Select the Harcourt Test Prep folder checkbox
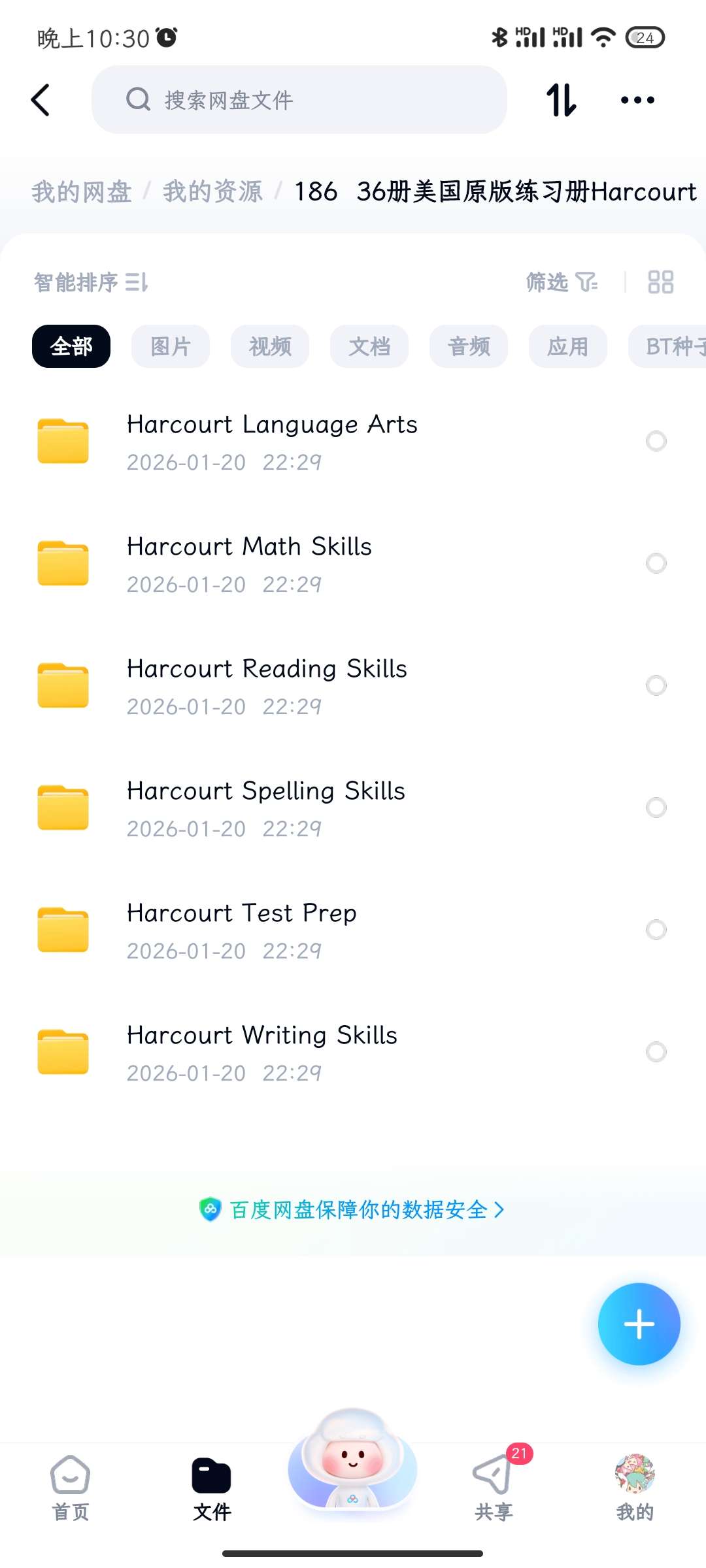Image resolution: width=706 pixels, height=1568 pixels. (656, 930)
